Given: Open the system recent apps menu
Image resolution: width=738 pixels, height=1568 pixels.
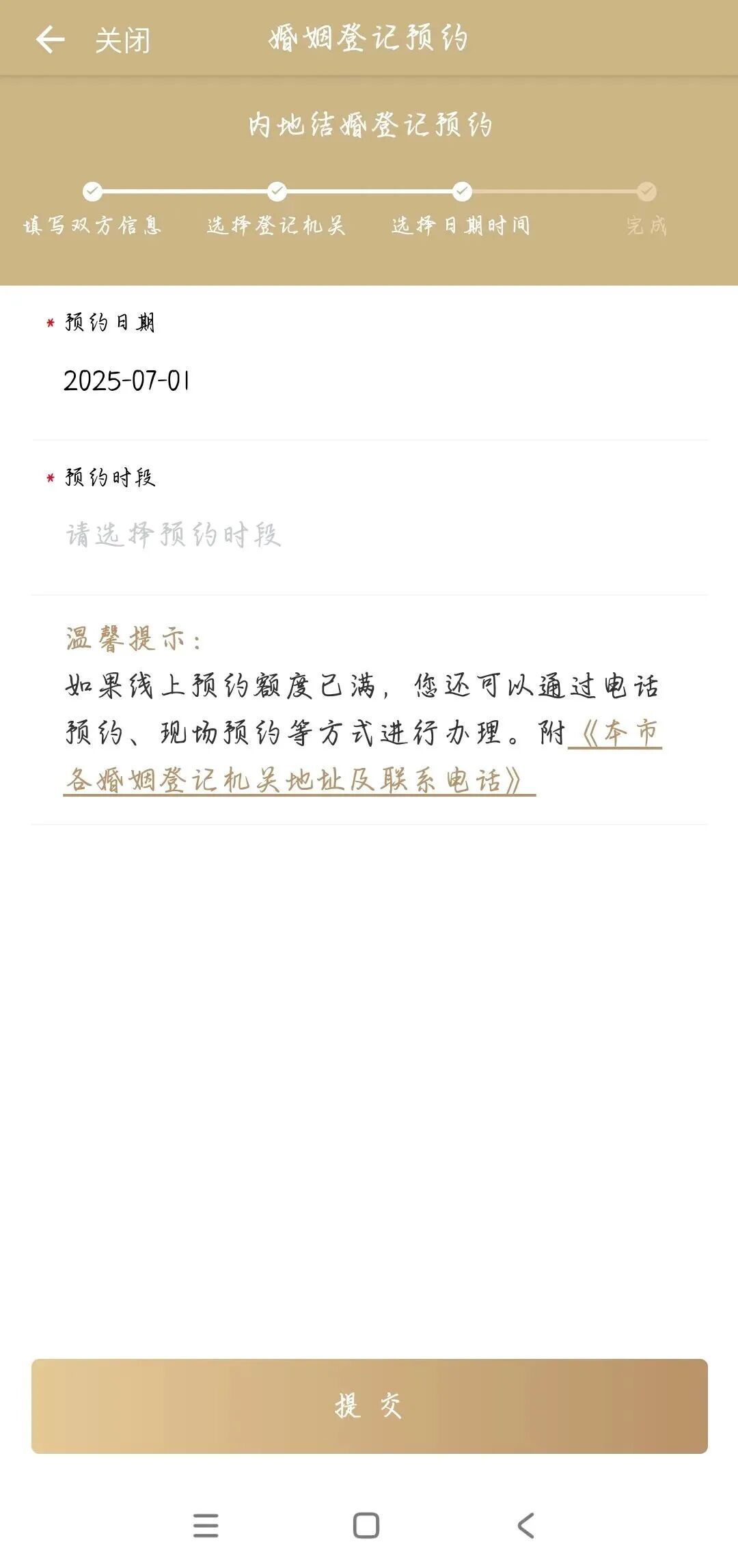Looking at the screenshot, I should point(206,1526).
